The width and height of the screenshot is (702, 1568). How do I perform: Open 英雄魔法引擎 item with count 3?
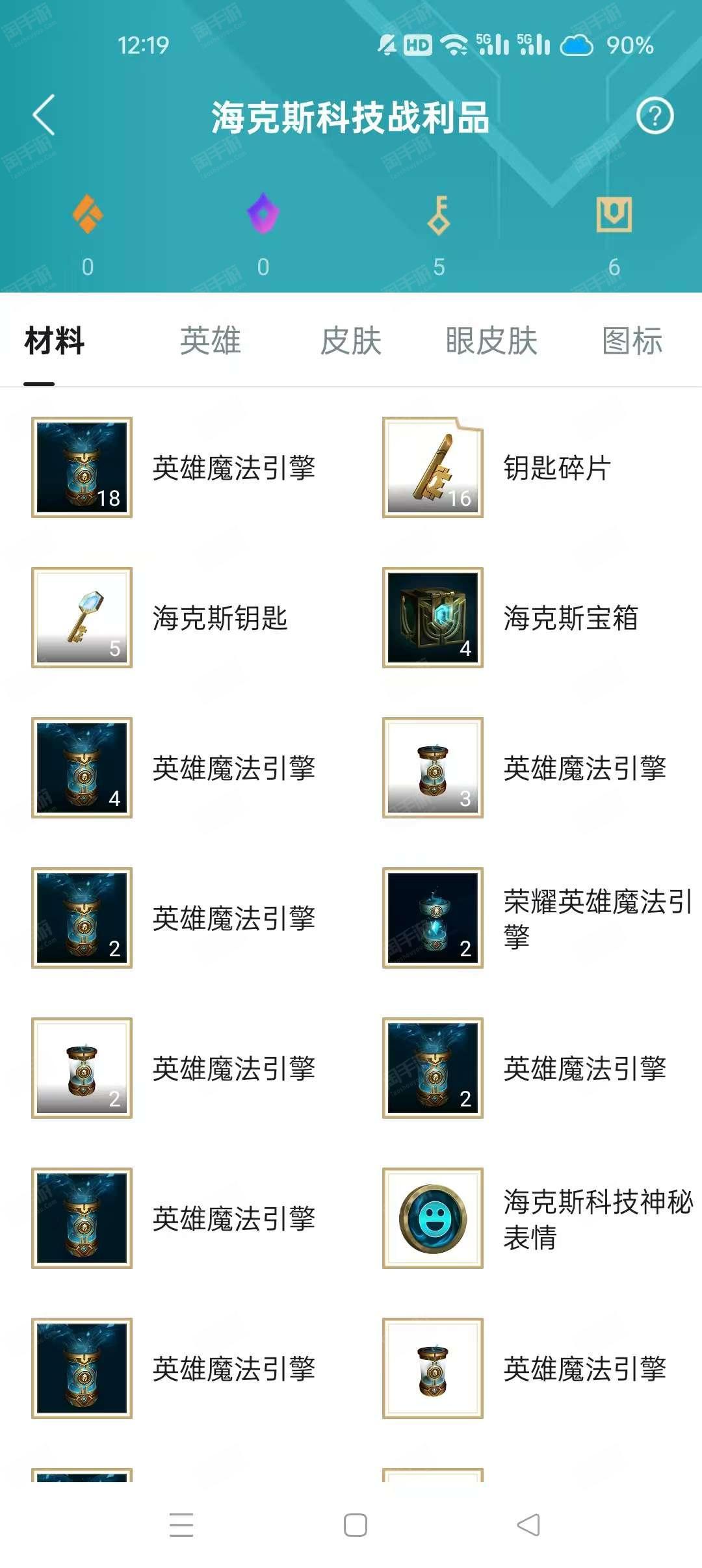(433, 768)
